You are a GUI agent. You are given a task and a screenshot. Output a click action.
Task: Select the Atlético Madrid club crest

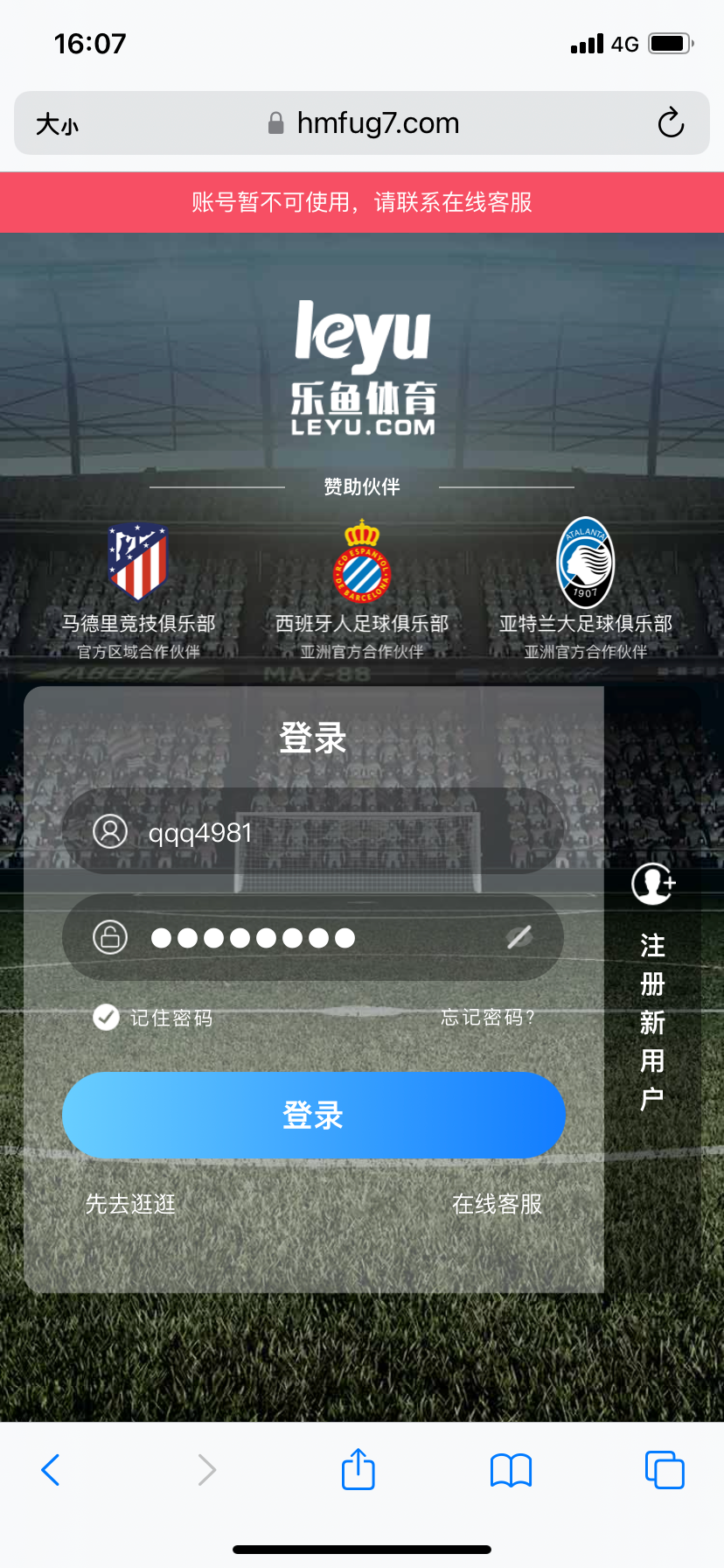coord(137,563)
